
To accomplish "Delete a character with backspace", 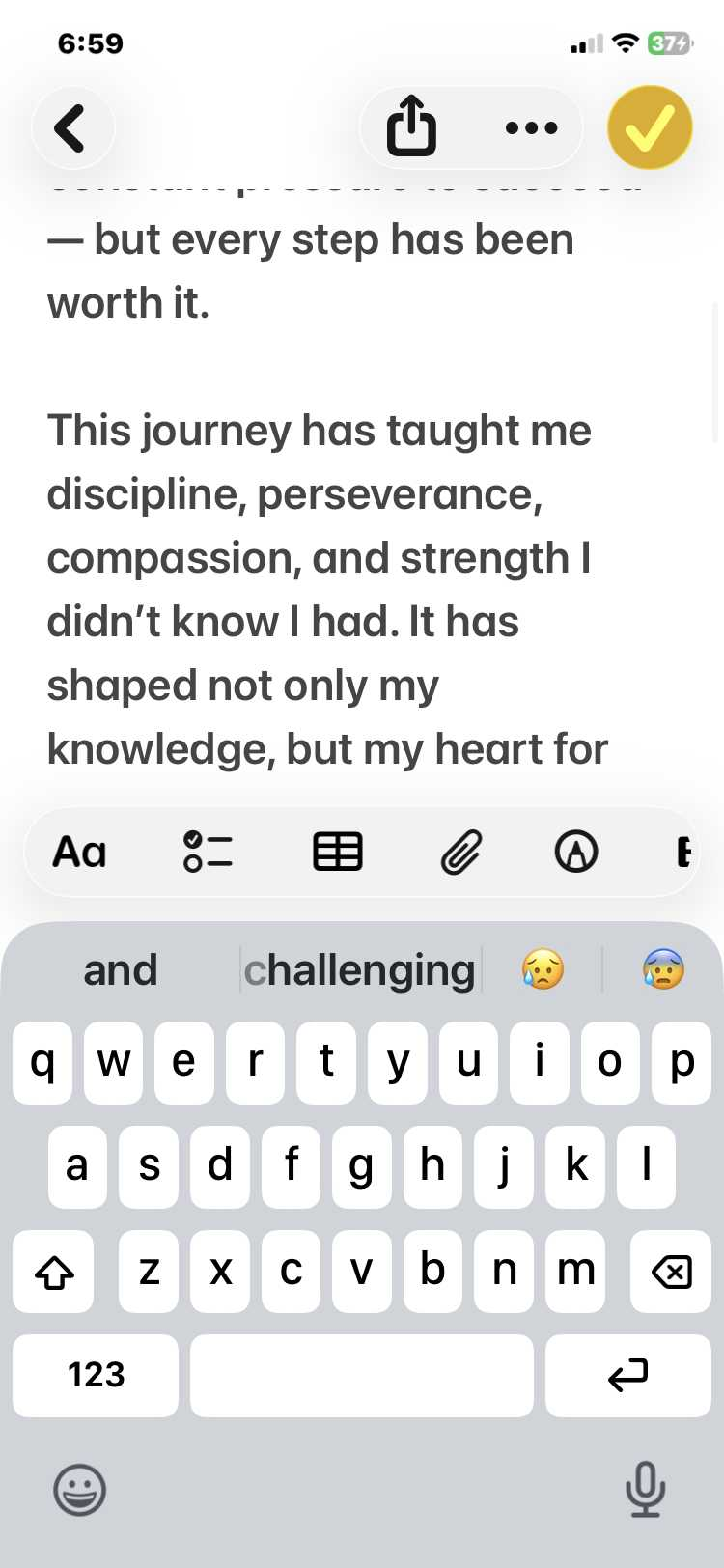I will click(x=672, y=1272).
